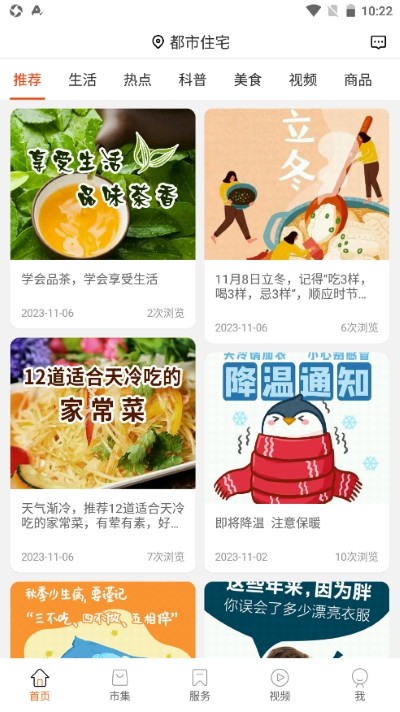This screenshot has width=400, height=712.
Task: Open the 服务 bottom tab
Action: pos(200,685)
